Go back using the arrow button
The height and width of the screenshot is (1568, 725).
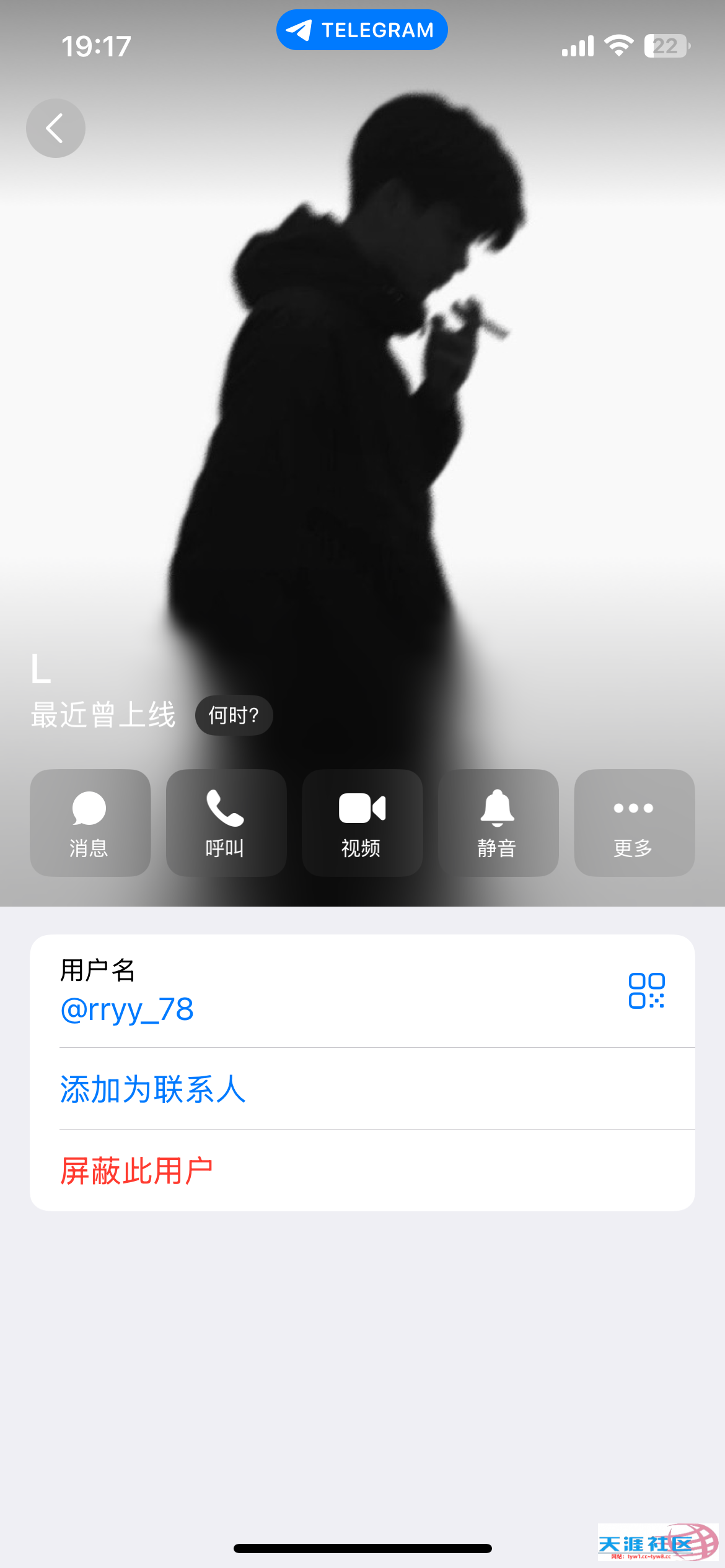coord(55,128)
